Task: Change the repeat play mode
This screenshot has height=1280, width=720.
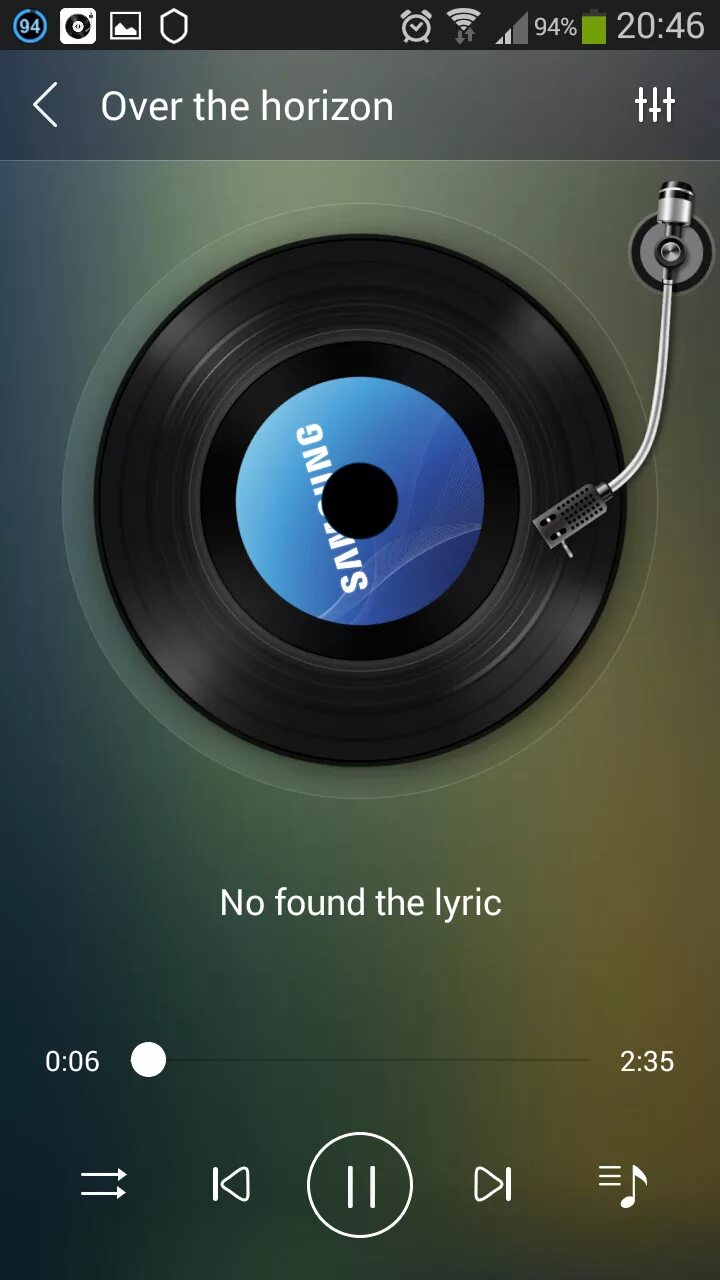Action: pyautogui.click(x=104, y=1185)
